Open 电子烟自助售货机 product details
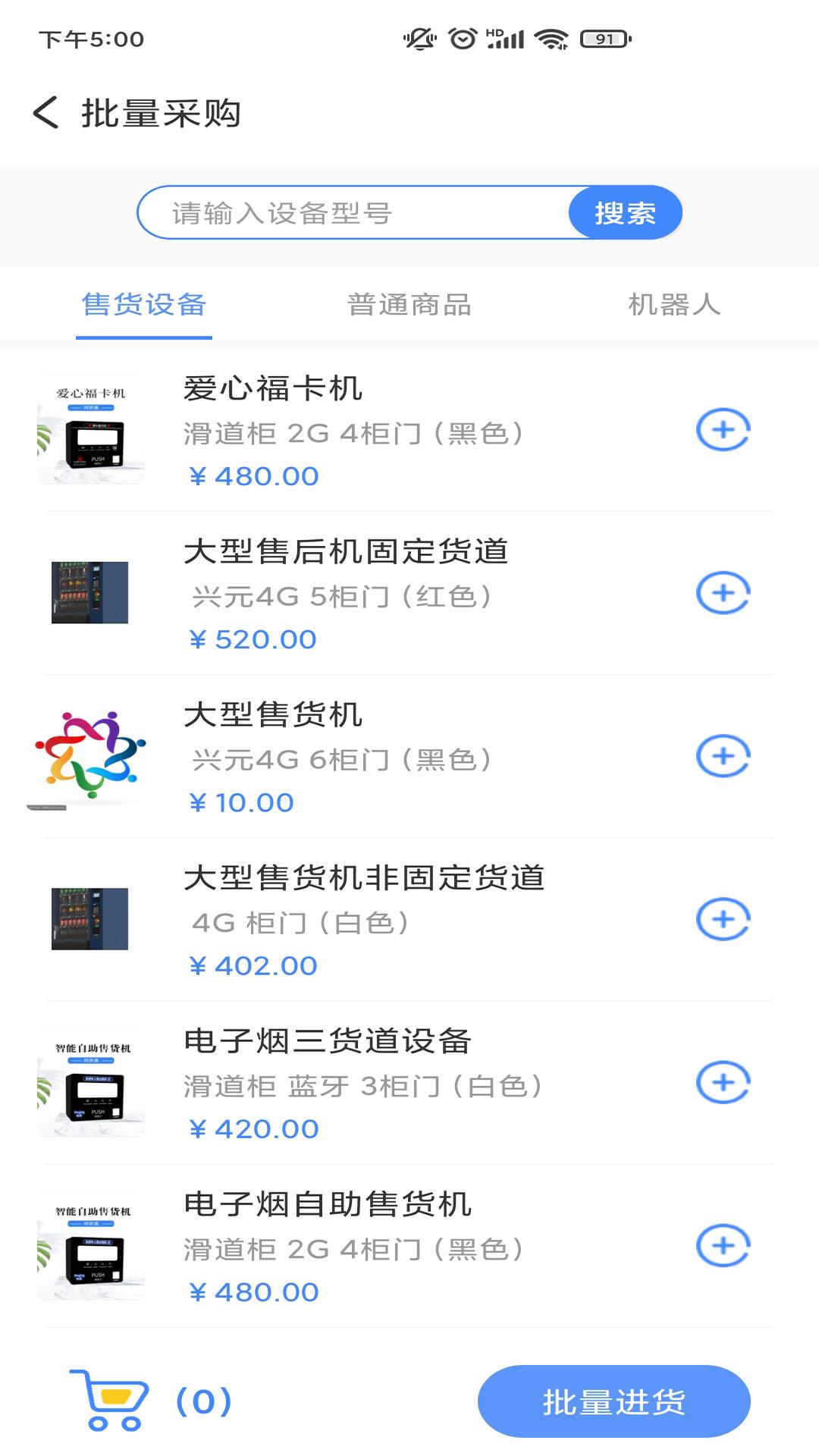 (x=328, y=1204)
